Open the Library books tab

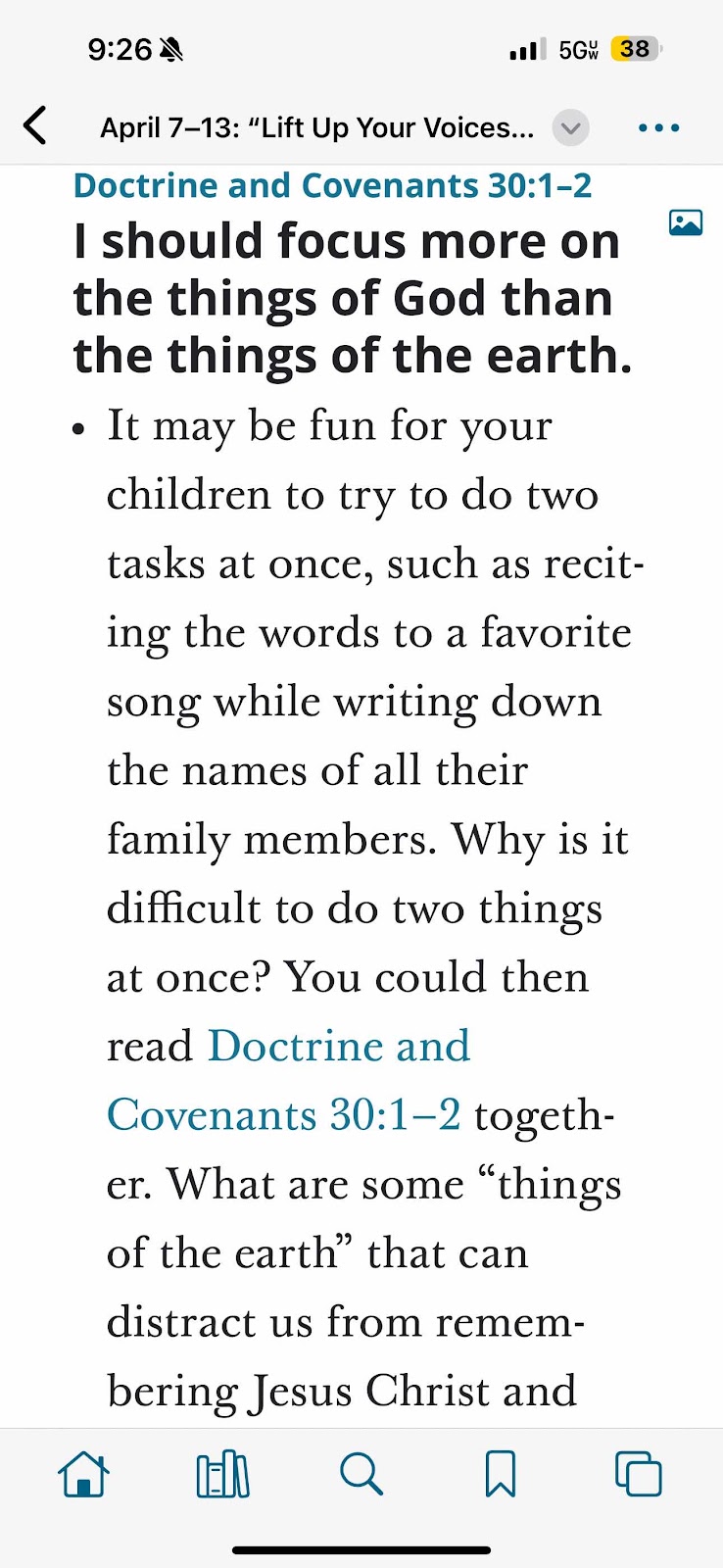click(x=223, y=1474)
